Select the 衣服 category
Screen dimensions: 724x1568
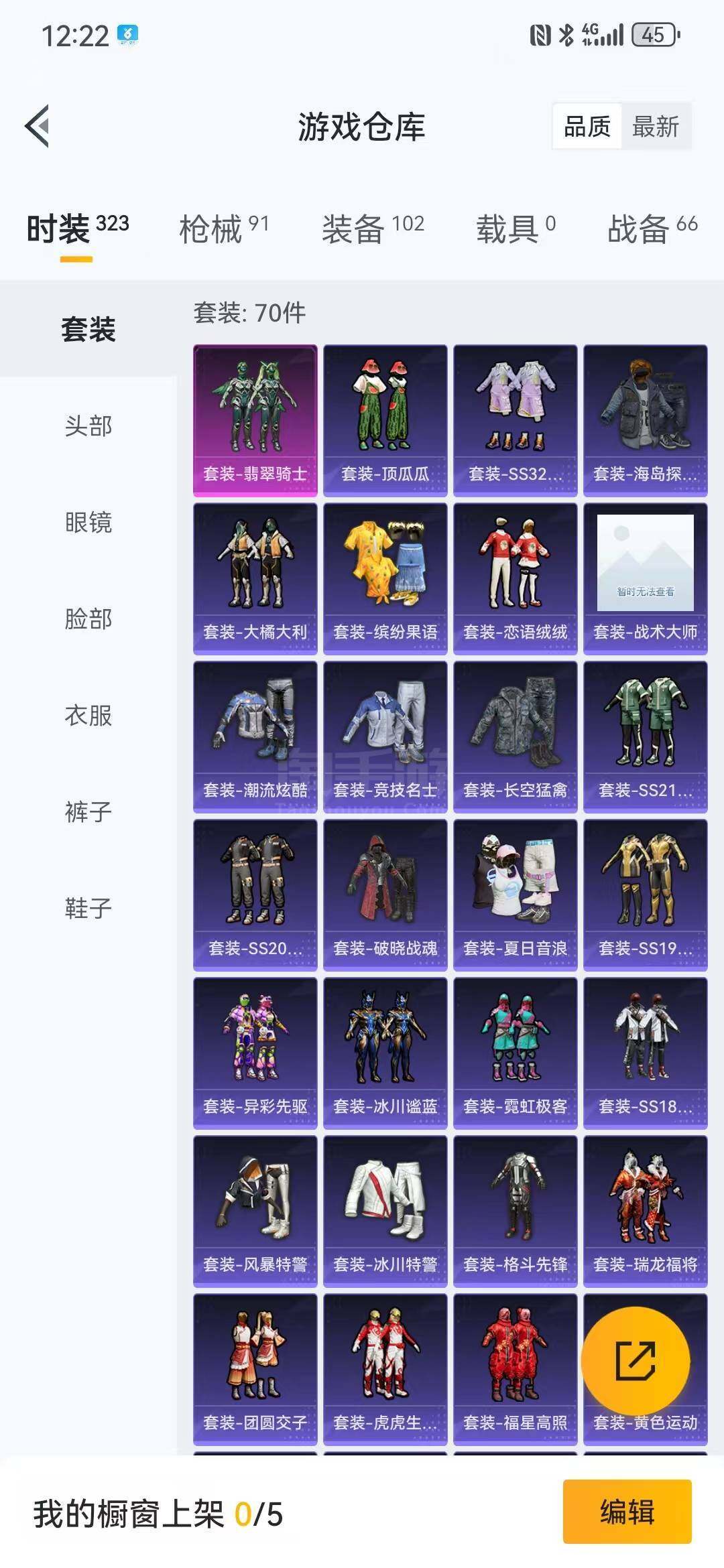[88, 715]
